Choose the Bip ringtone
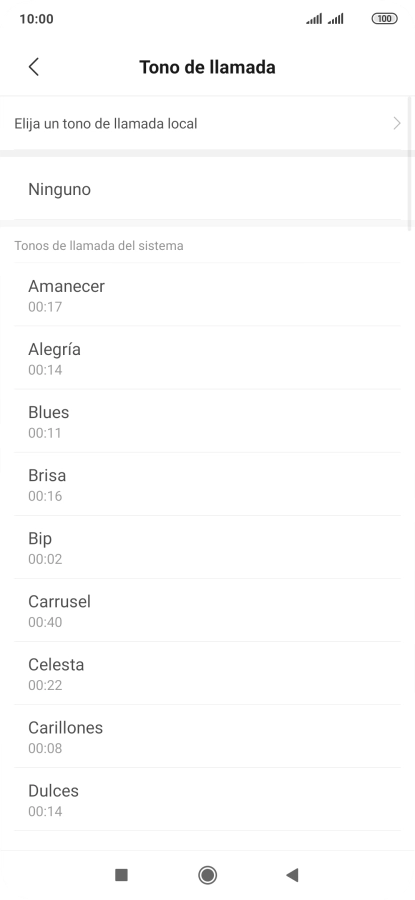This screenshot has height=900, width=415. 207,548
